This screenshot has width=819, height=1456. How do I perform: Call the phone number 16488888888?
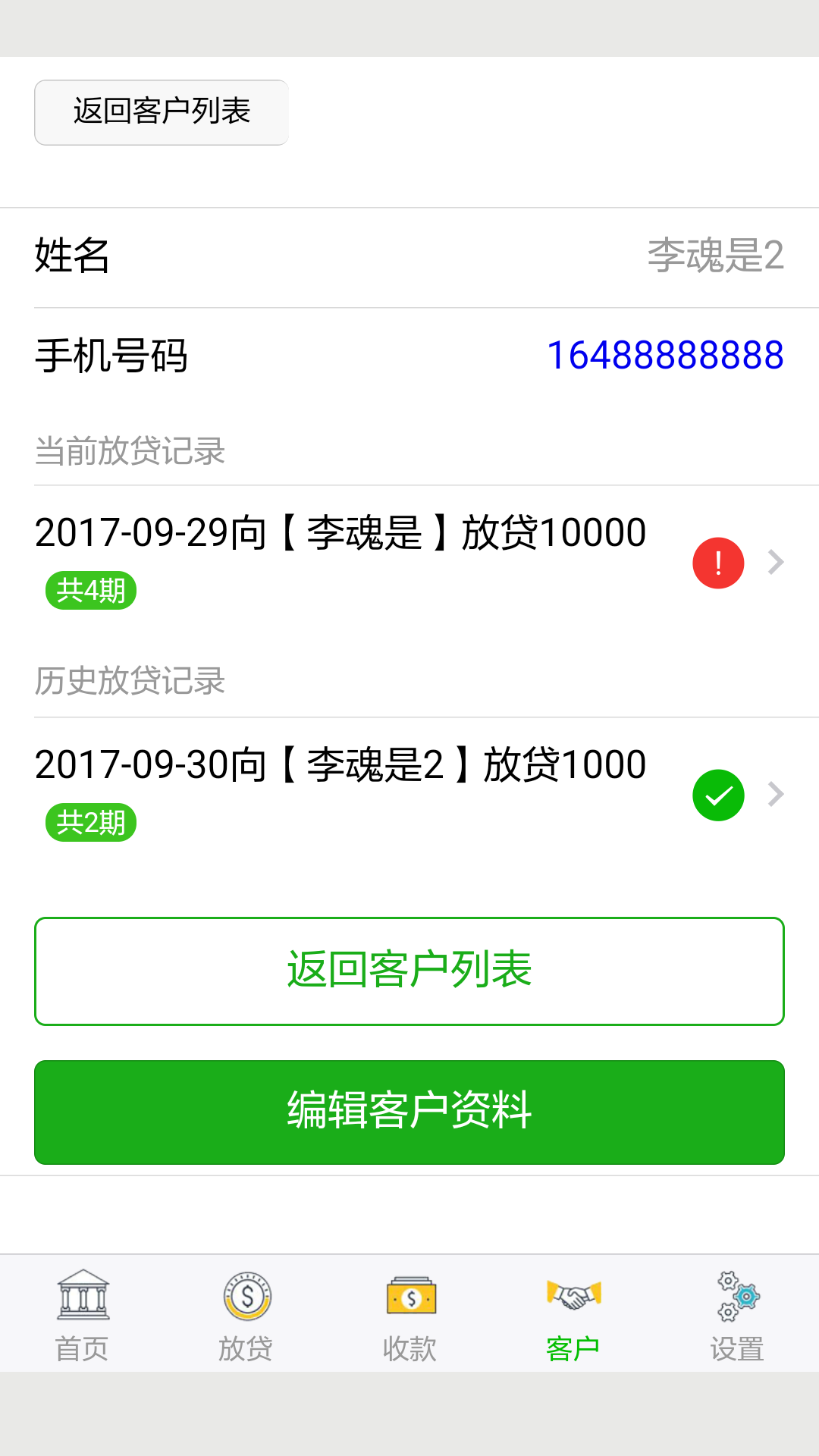point(665,356)
